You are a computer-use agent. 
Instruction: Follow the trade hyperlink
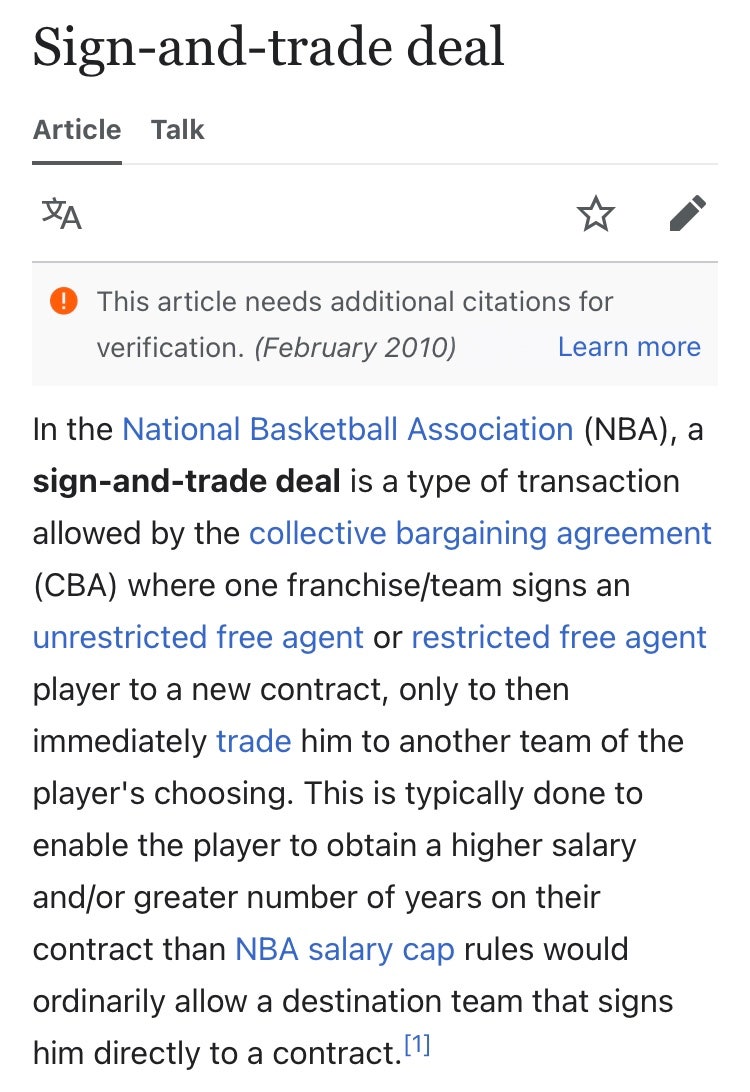click(x=253, y=741)
